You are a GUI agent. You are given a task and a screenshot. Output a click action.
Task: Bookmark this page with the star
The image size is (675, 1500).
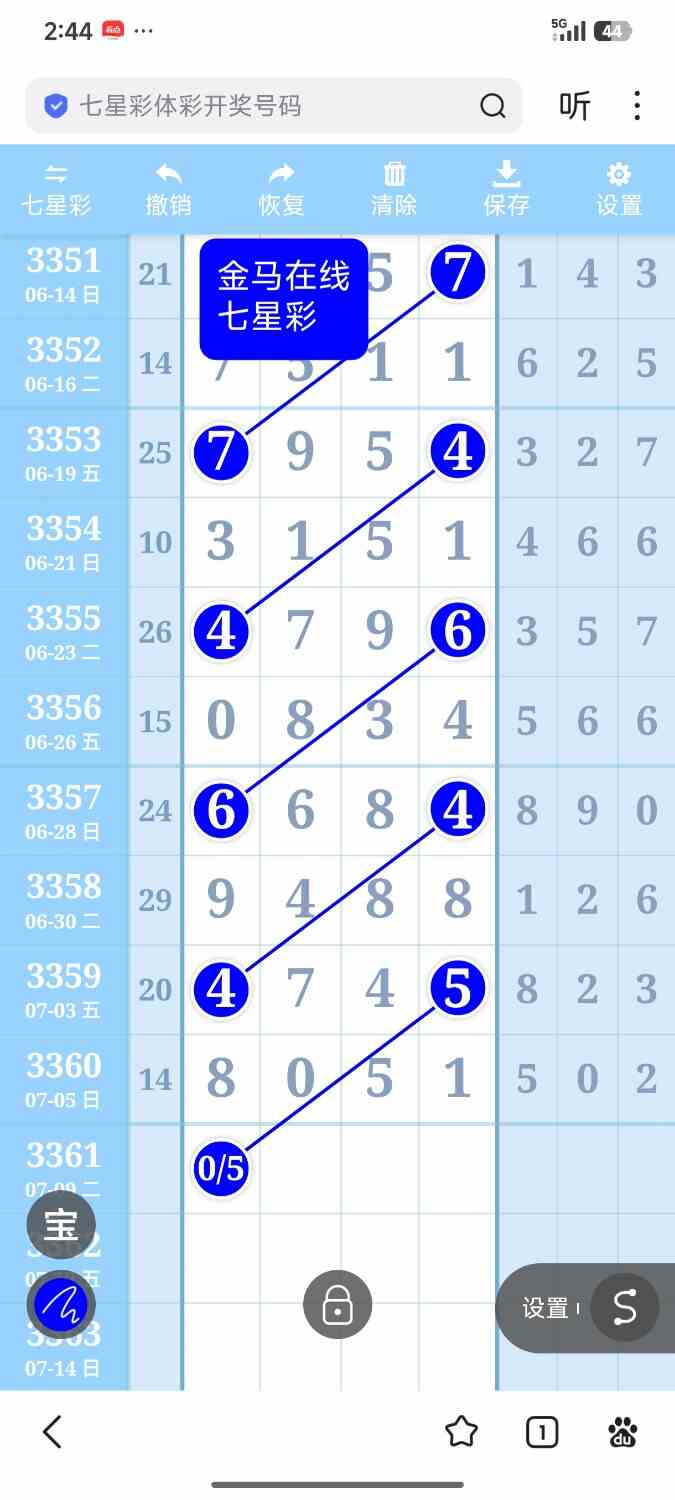tap(461, 1432)
